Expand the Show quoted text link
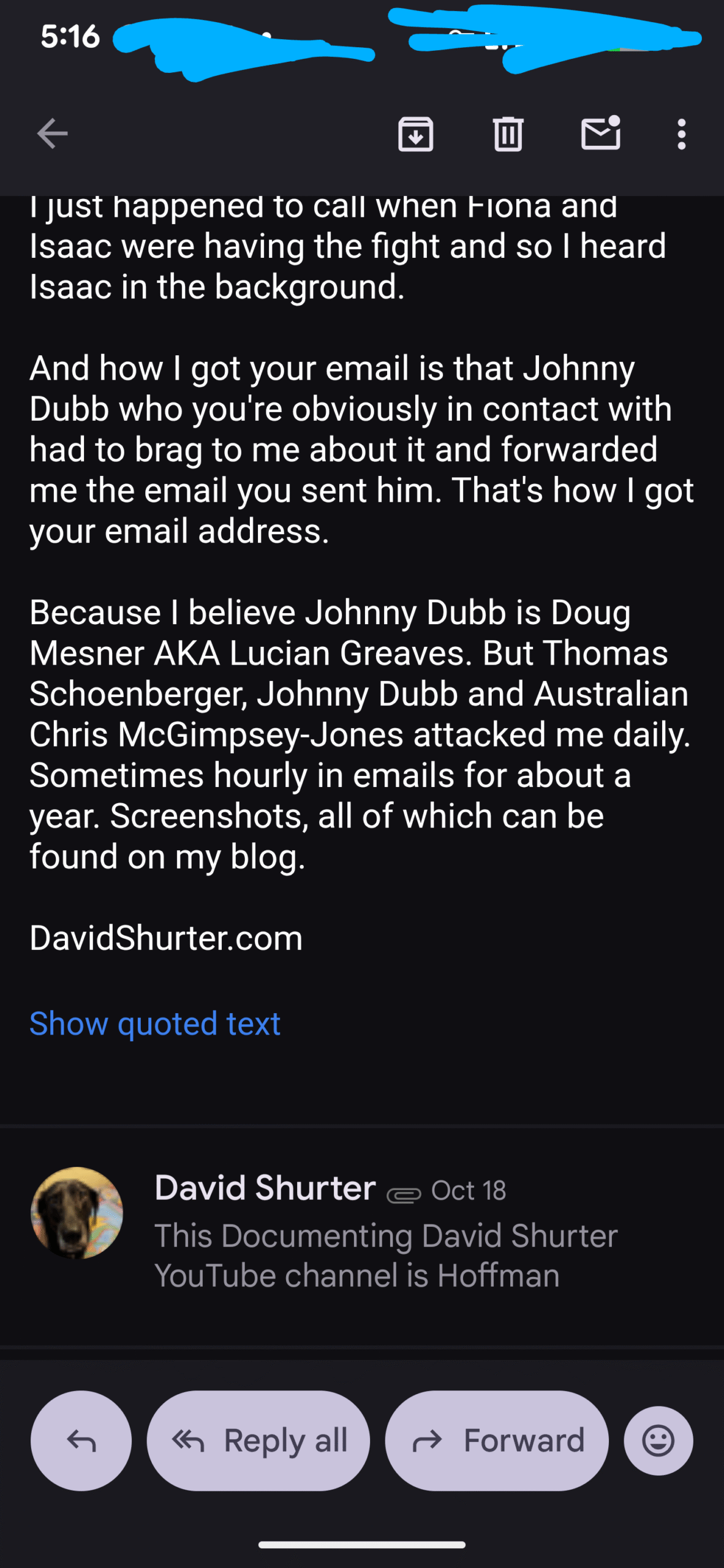 (x=154, y=1023)
